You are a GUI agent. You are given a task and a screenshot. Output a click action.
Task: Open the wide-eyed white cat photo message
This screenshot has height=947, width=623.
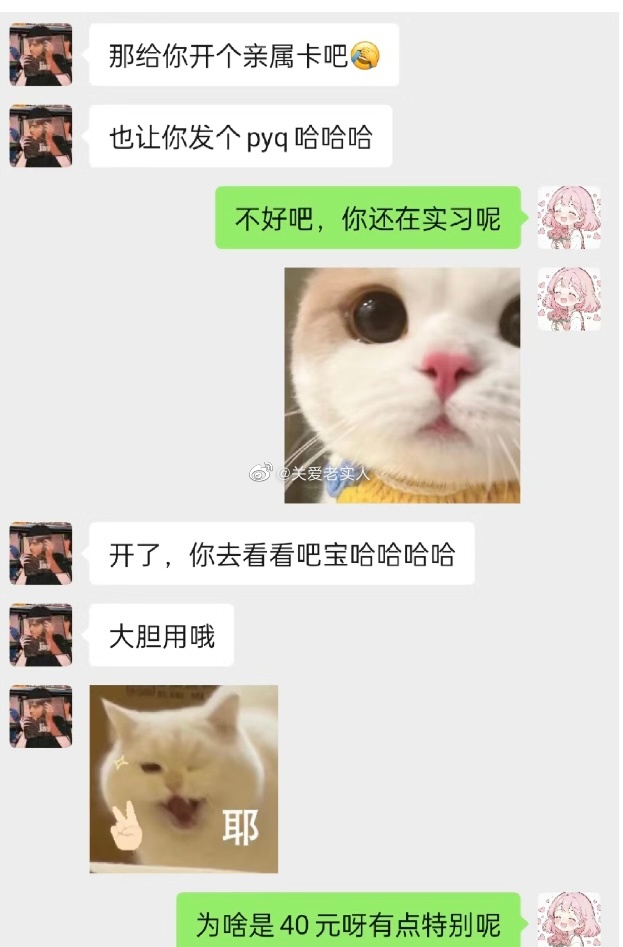(402, 385)
